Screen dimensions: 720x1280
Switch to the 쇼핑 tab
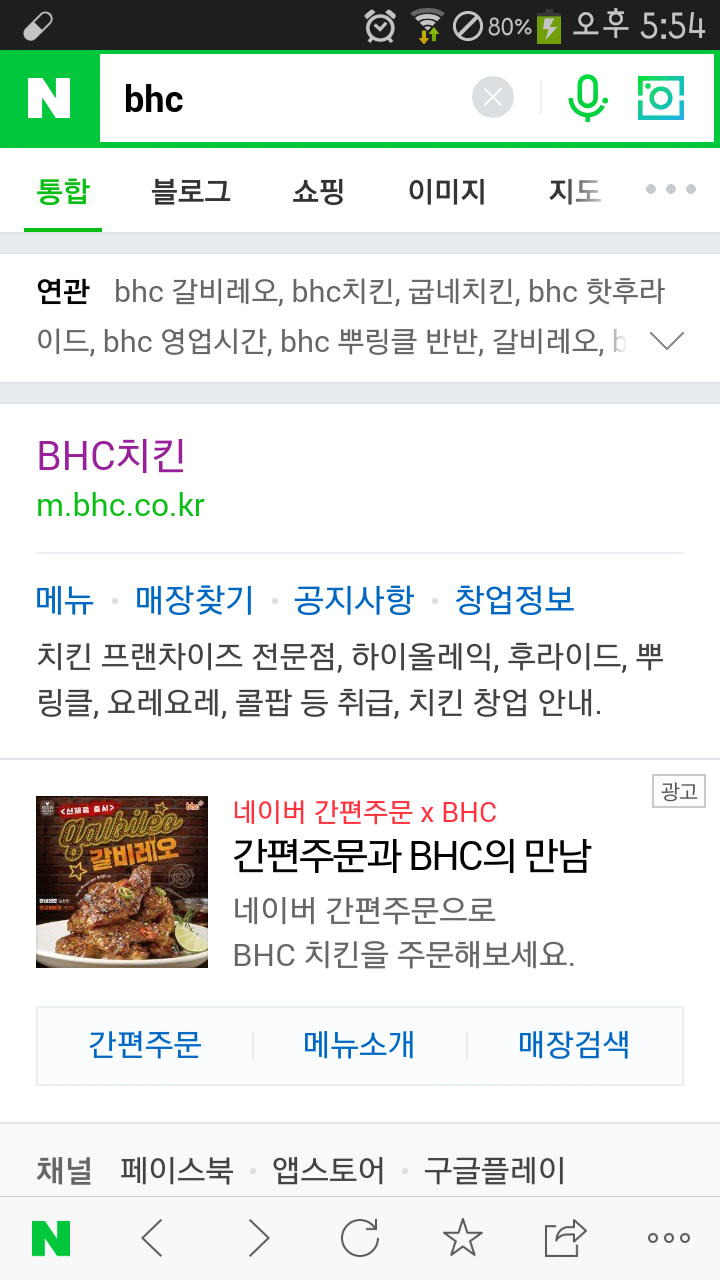click(319, 192)
